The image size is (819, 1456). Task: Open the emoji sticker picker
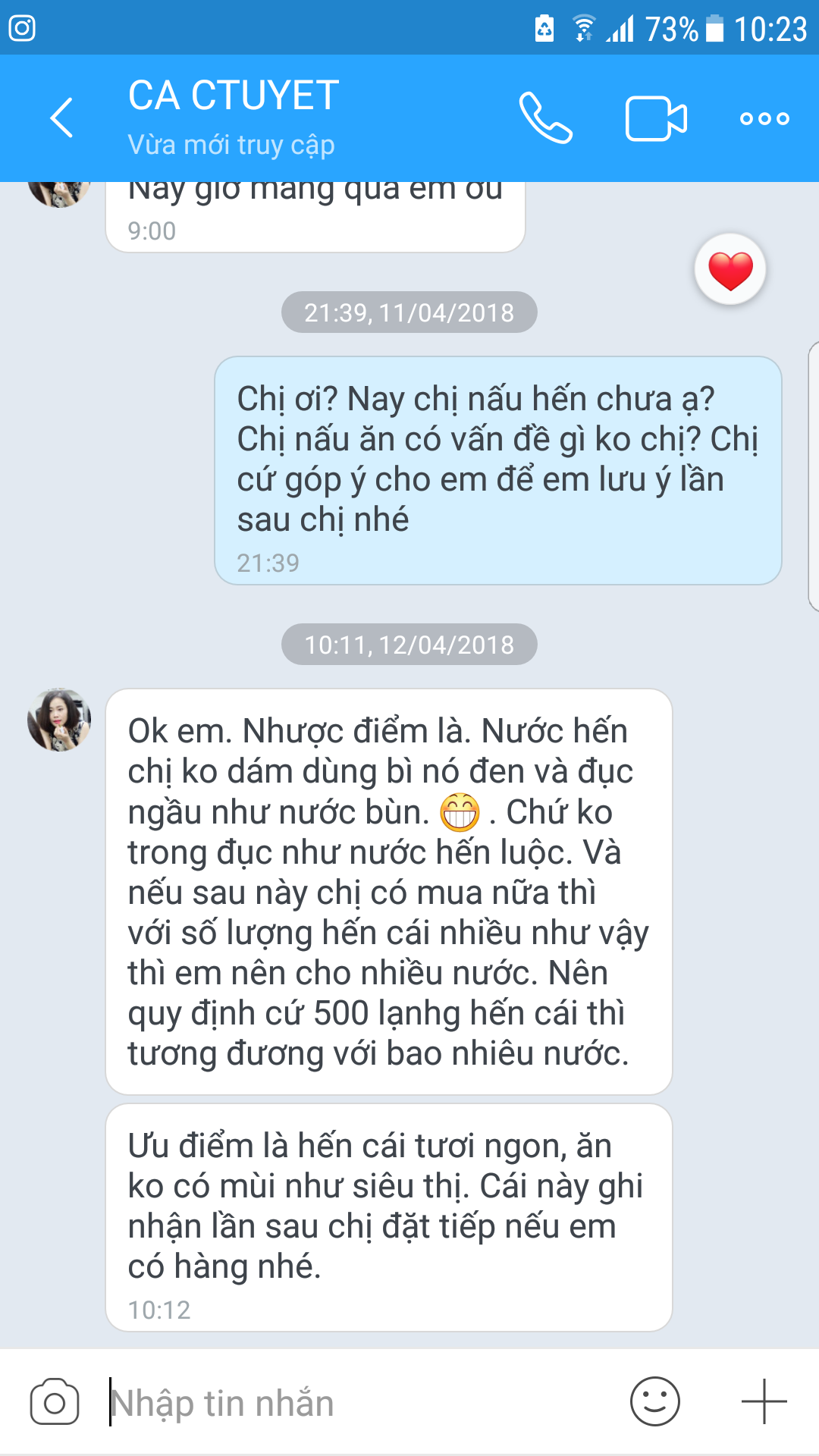pos(654,1402)
